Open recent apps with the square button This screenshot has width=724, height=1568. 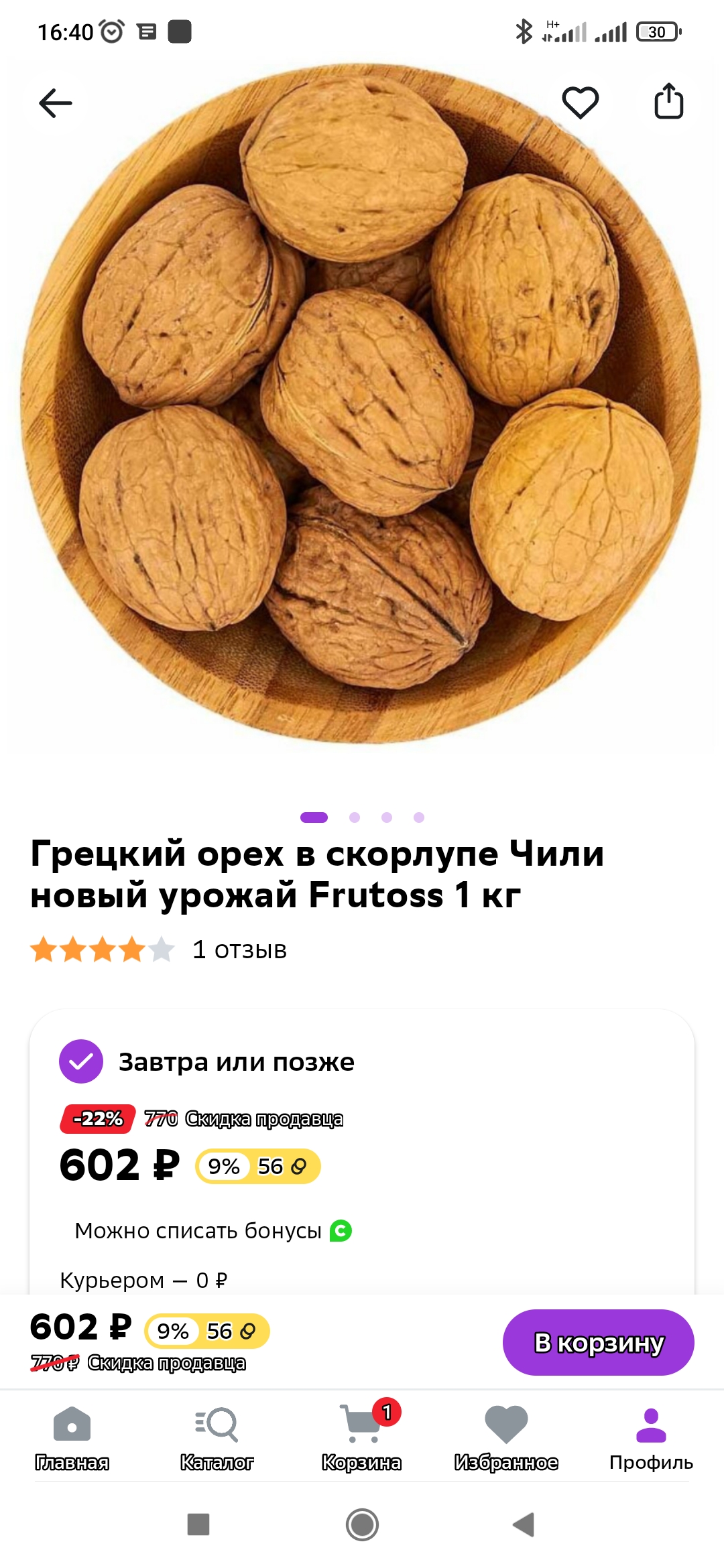click(x=198, y=1524)
